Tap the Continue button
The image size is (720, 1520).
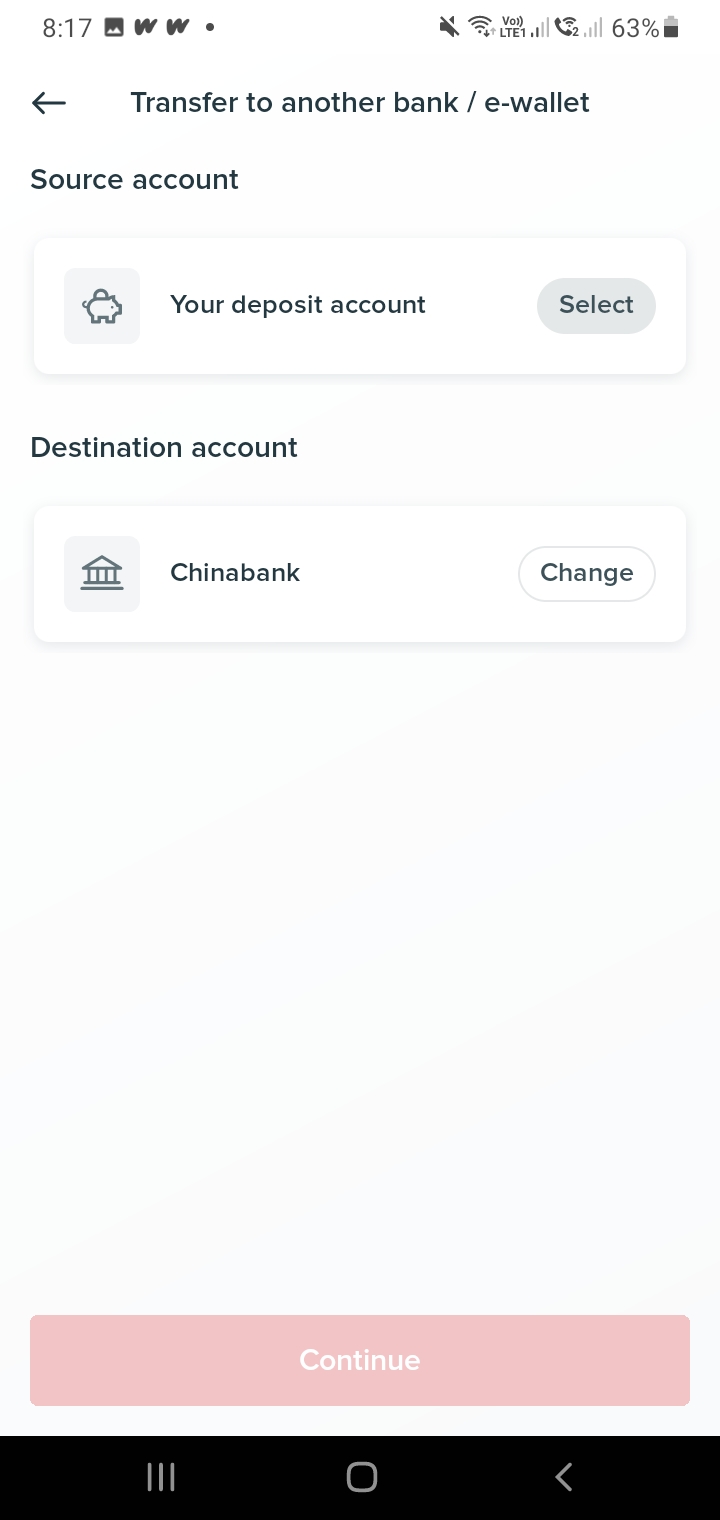(360, 1360)
